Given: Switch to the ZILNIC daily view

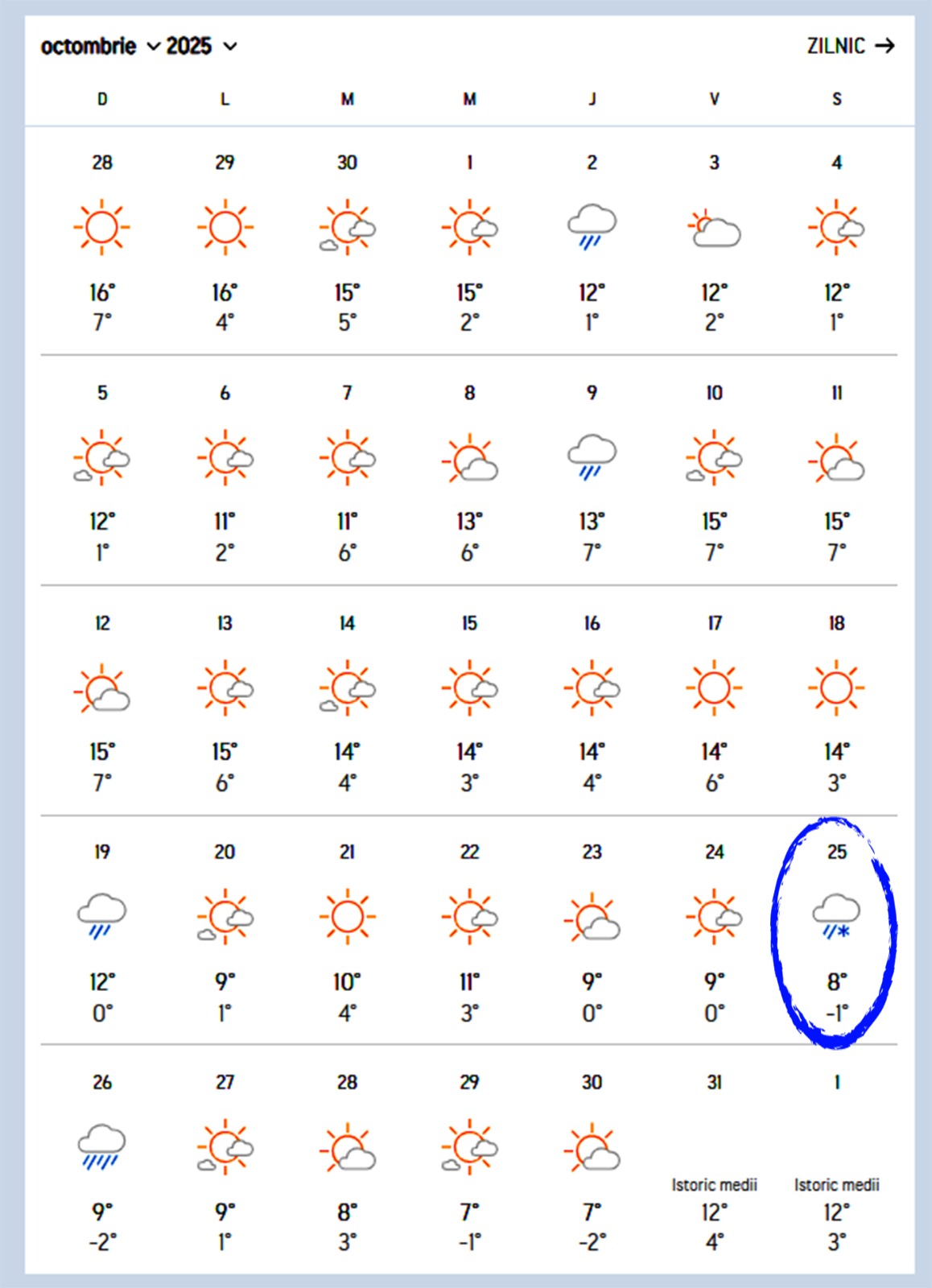Looking at the screenshot, I should [x=850, y=46].
